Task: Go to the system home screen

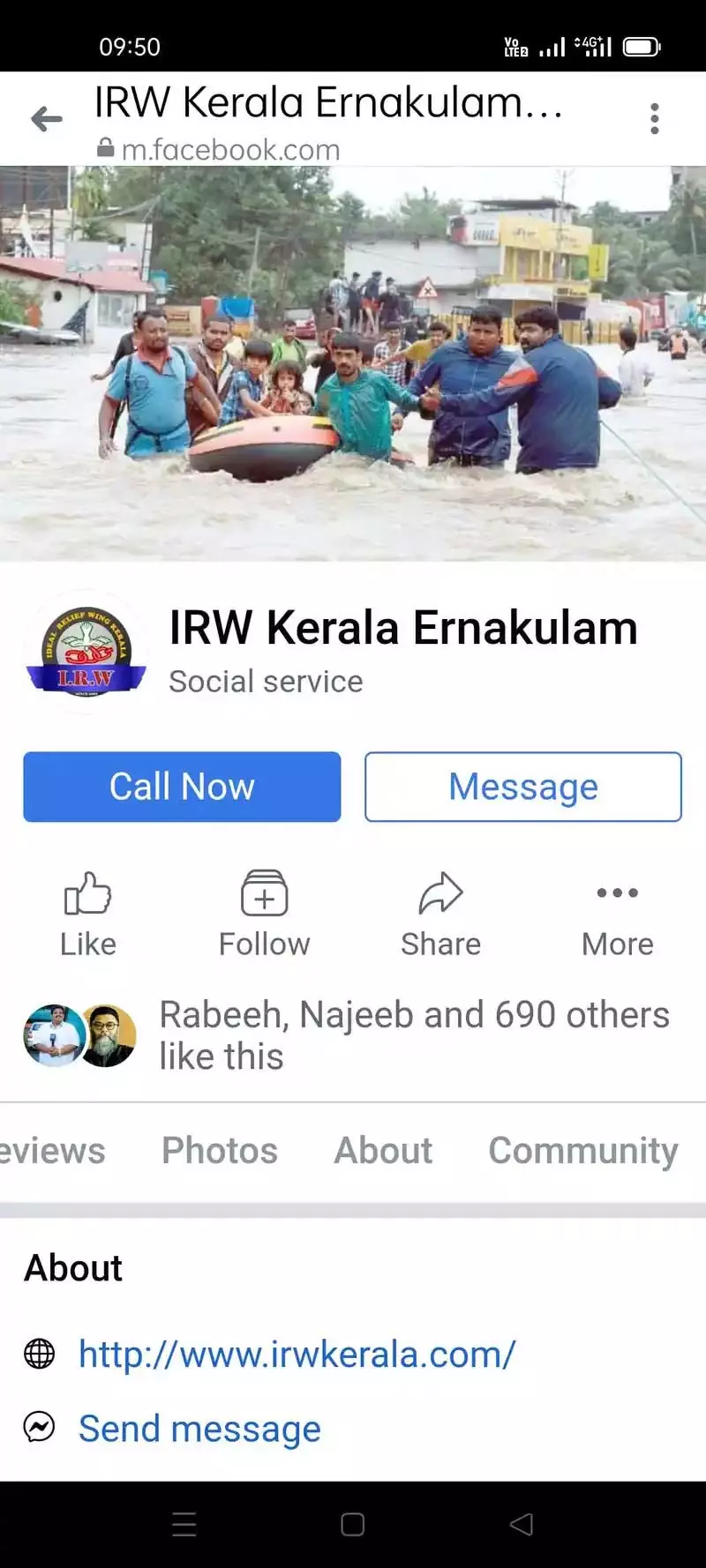Action: click(x=352, y=1524)
